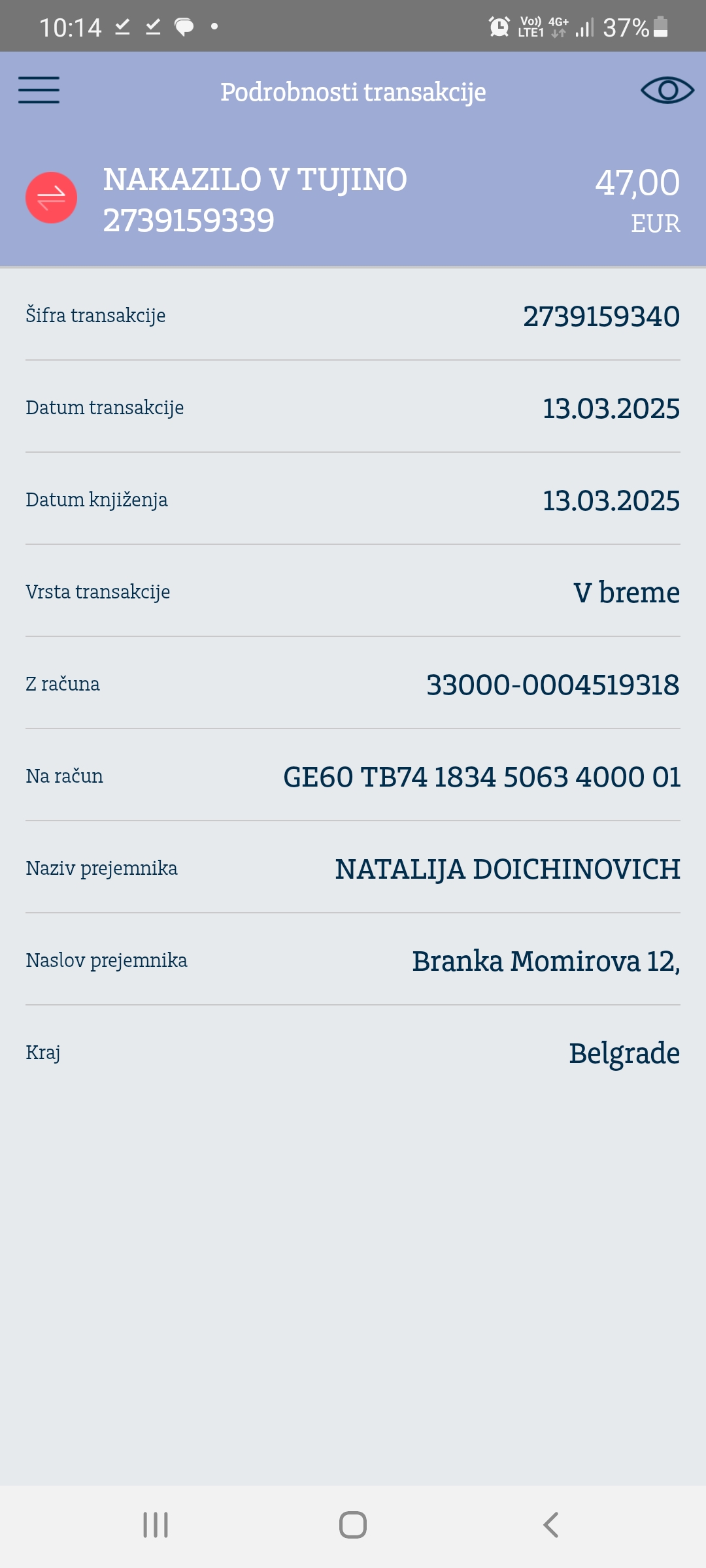
Task: Open the recent apps overview
Action: point(156,1525)
